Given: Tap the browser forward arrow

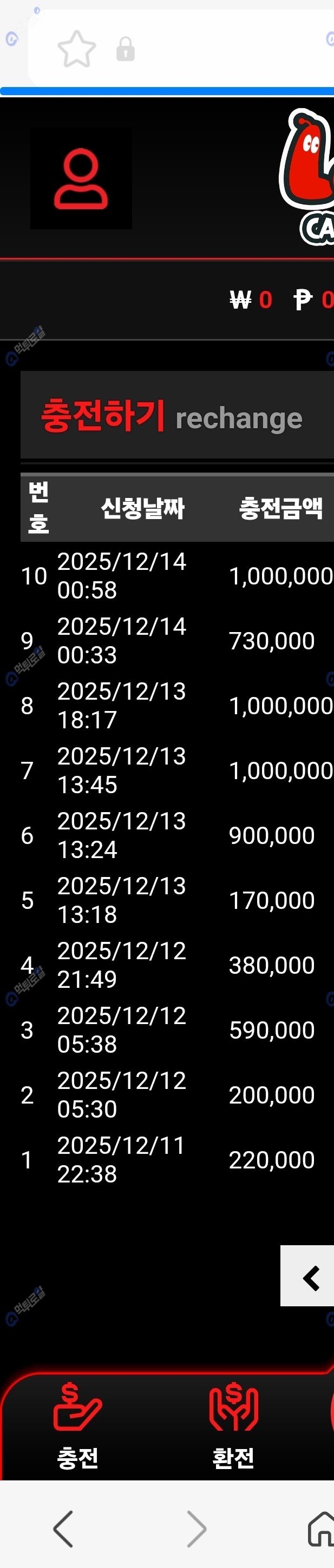Looking at the screenshot, I should coord(197,1528).
